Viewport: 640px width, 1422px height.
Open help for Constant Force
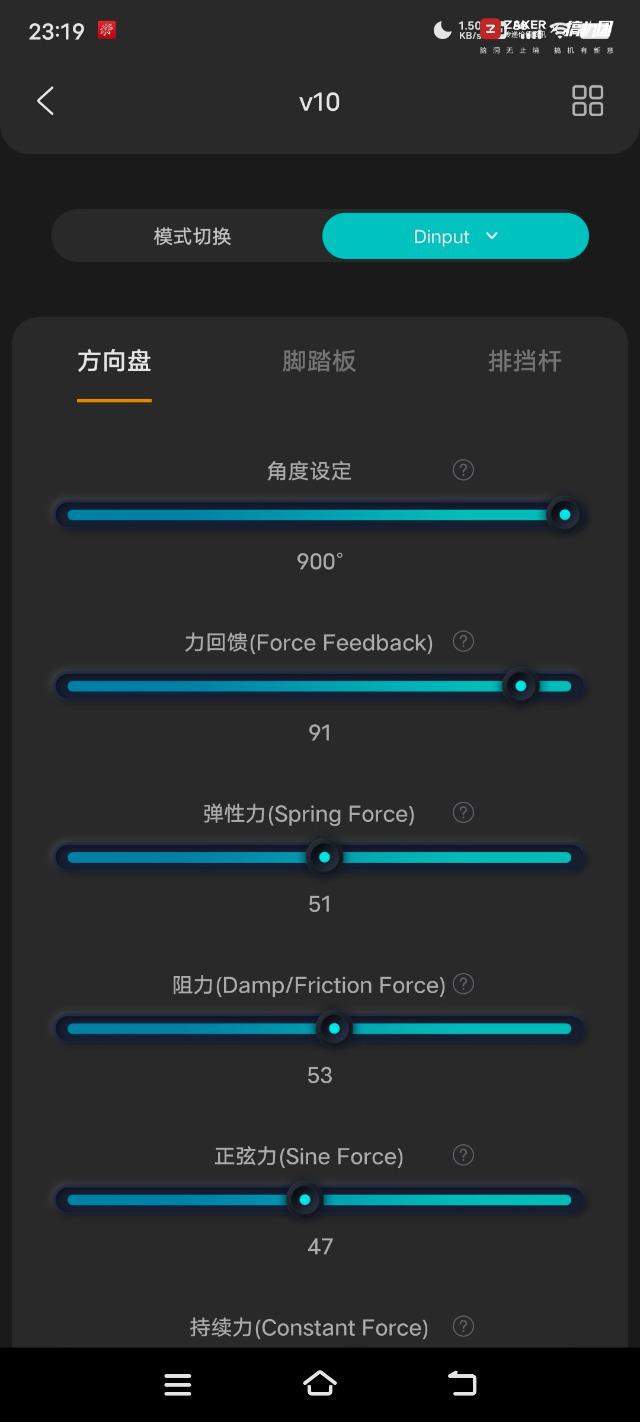(463, 1326)
